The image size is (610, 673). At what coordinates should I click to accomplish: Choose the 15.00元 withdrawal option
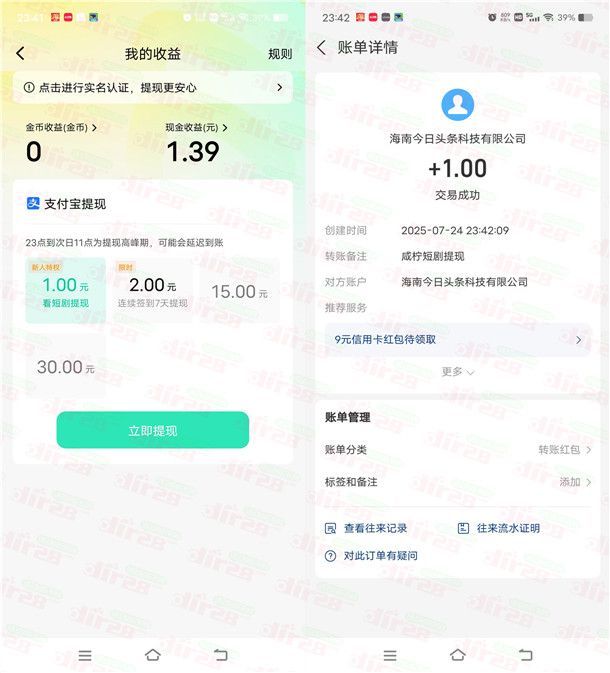point(239,292)
